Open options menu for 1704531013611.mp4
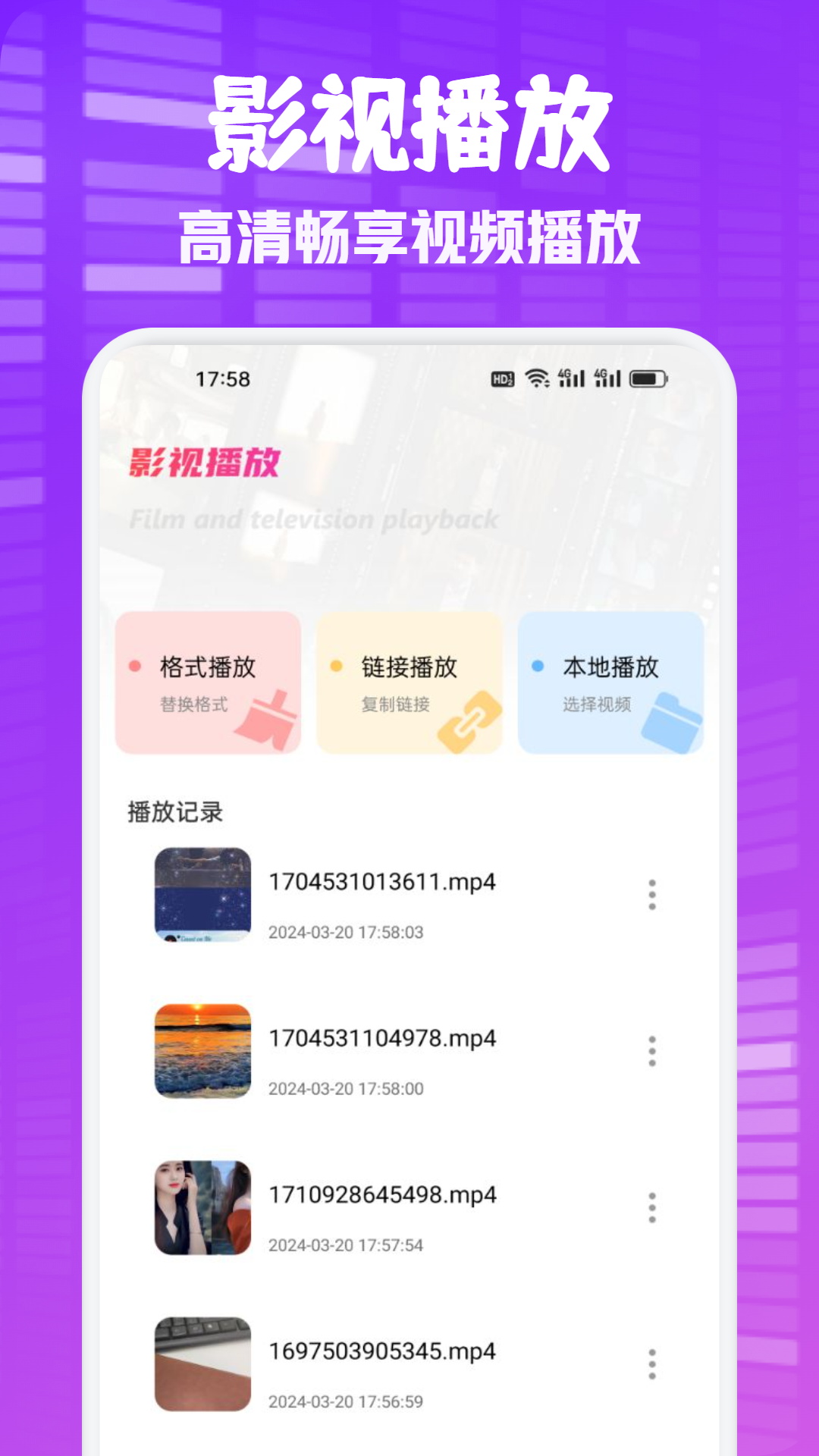This screenshot has width=819, height=1456. tap(654, 895)
